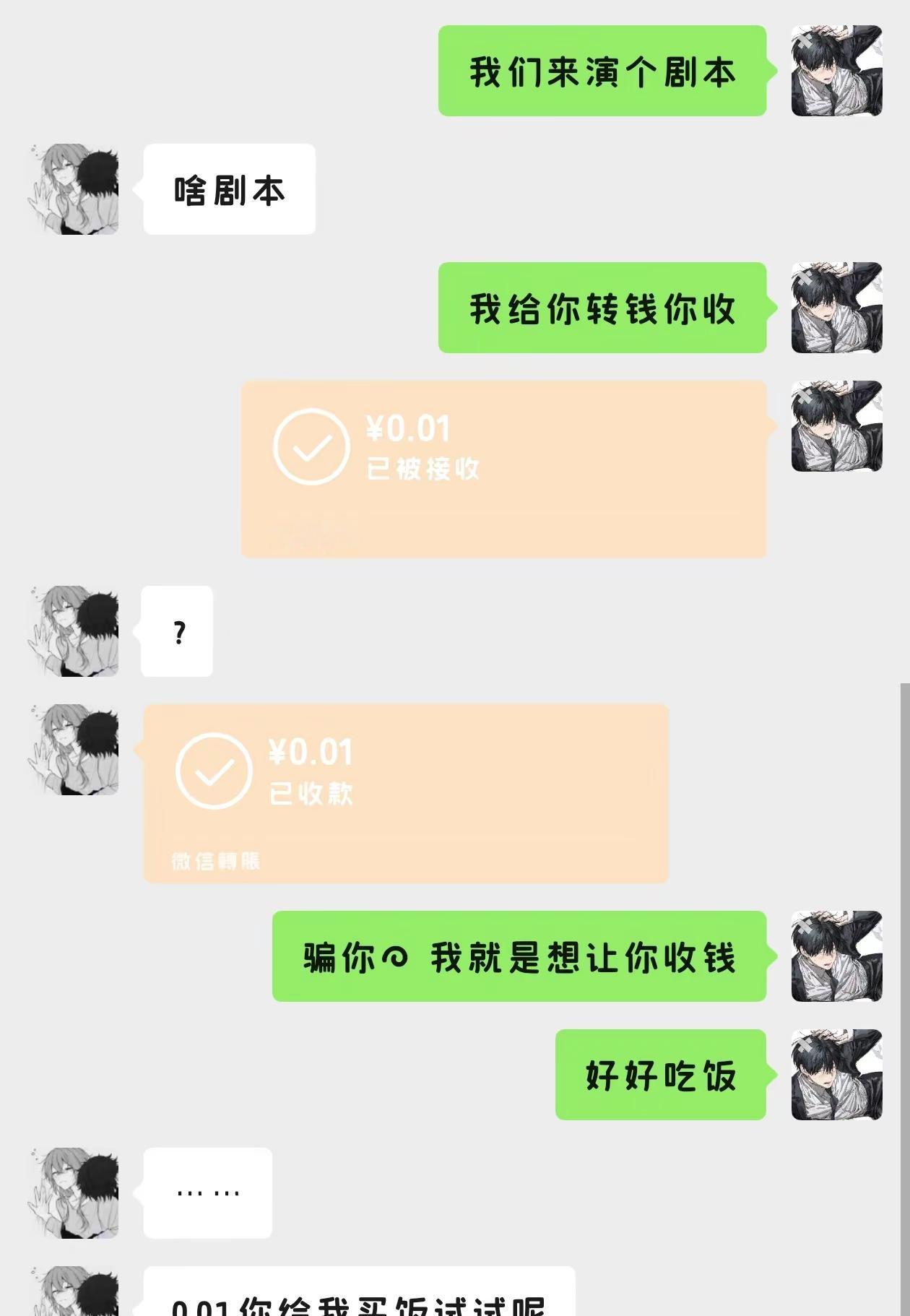Click the '……' message bubble
This screenshot has height=1316, width=910.
tap(207, 1192)
